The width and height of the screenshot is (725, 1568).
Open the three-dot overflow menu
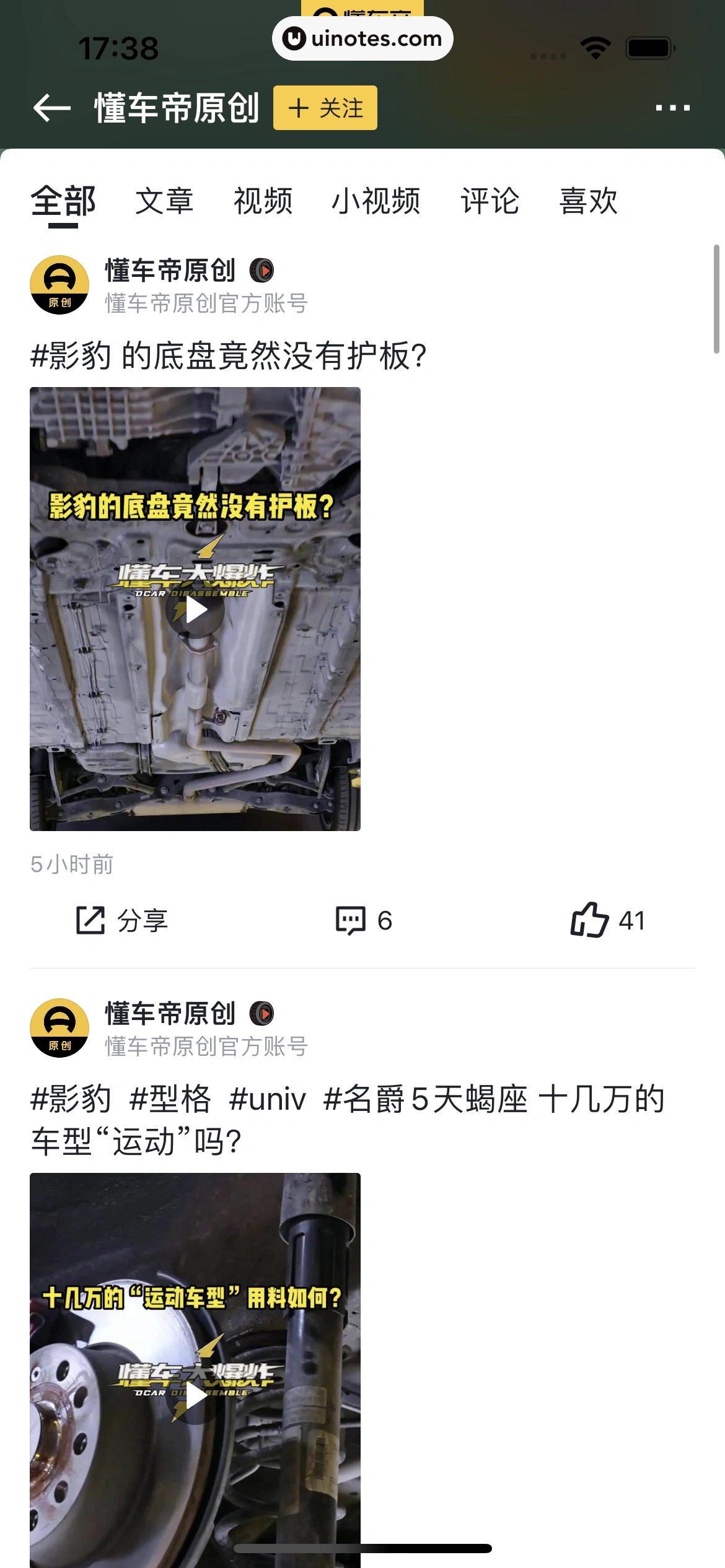672,108
